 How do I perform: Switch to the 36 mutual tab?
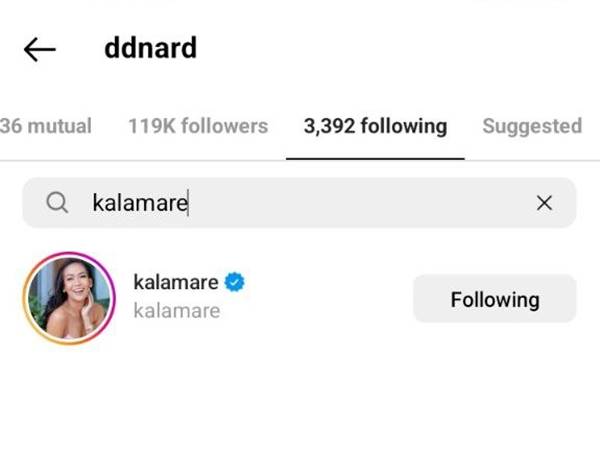[x=46, y=126]
